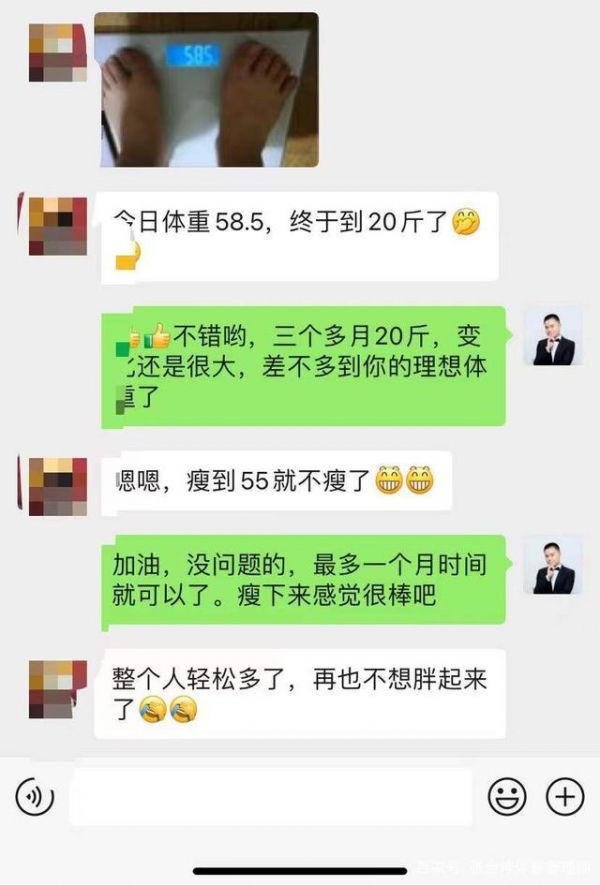
Task: Focus the message text field
Action: (270, 796)
